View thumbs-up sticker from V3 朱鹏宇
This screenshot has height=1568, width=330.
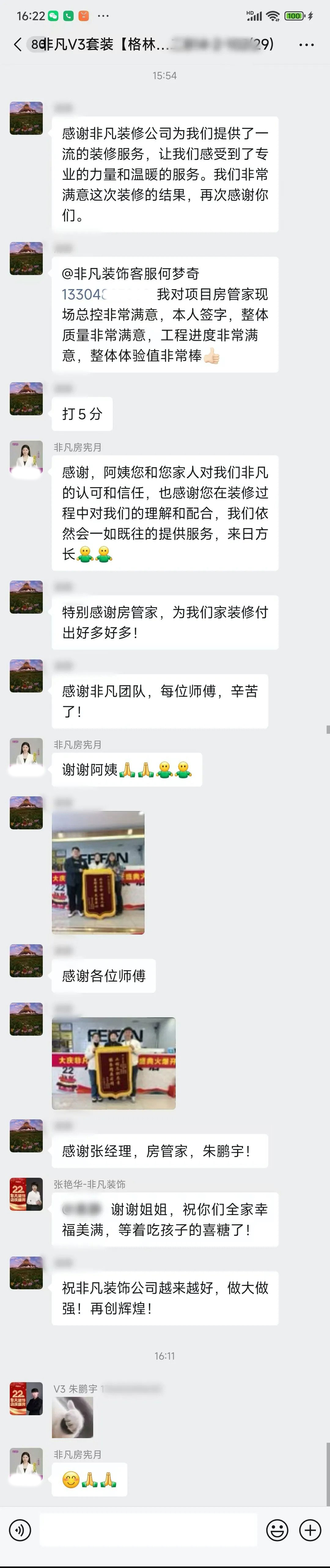pyautogui.click(x=72, y=1417)
